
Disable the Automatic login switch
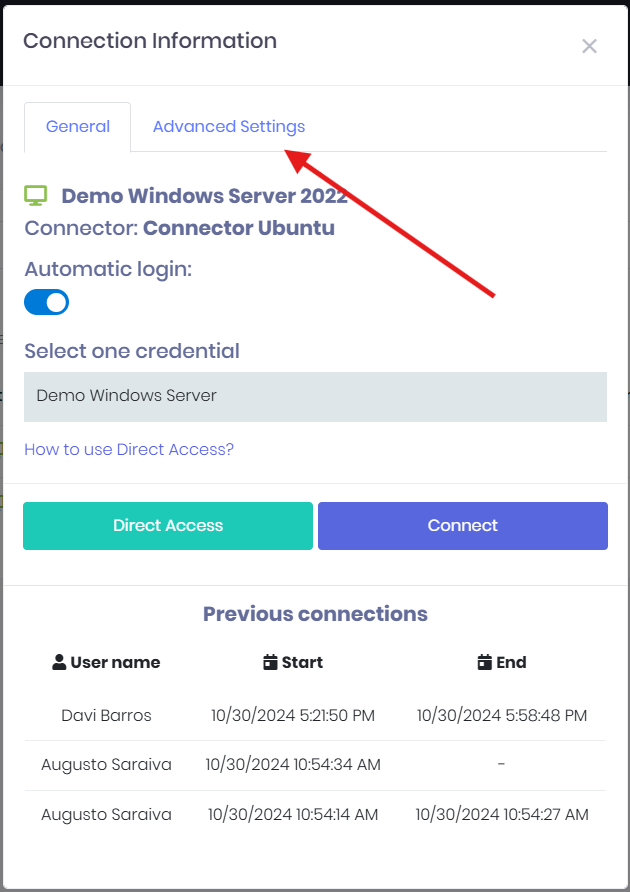tap(47, 302)
